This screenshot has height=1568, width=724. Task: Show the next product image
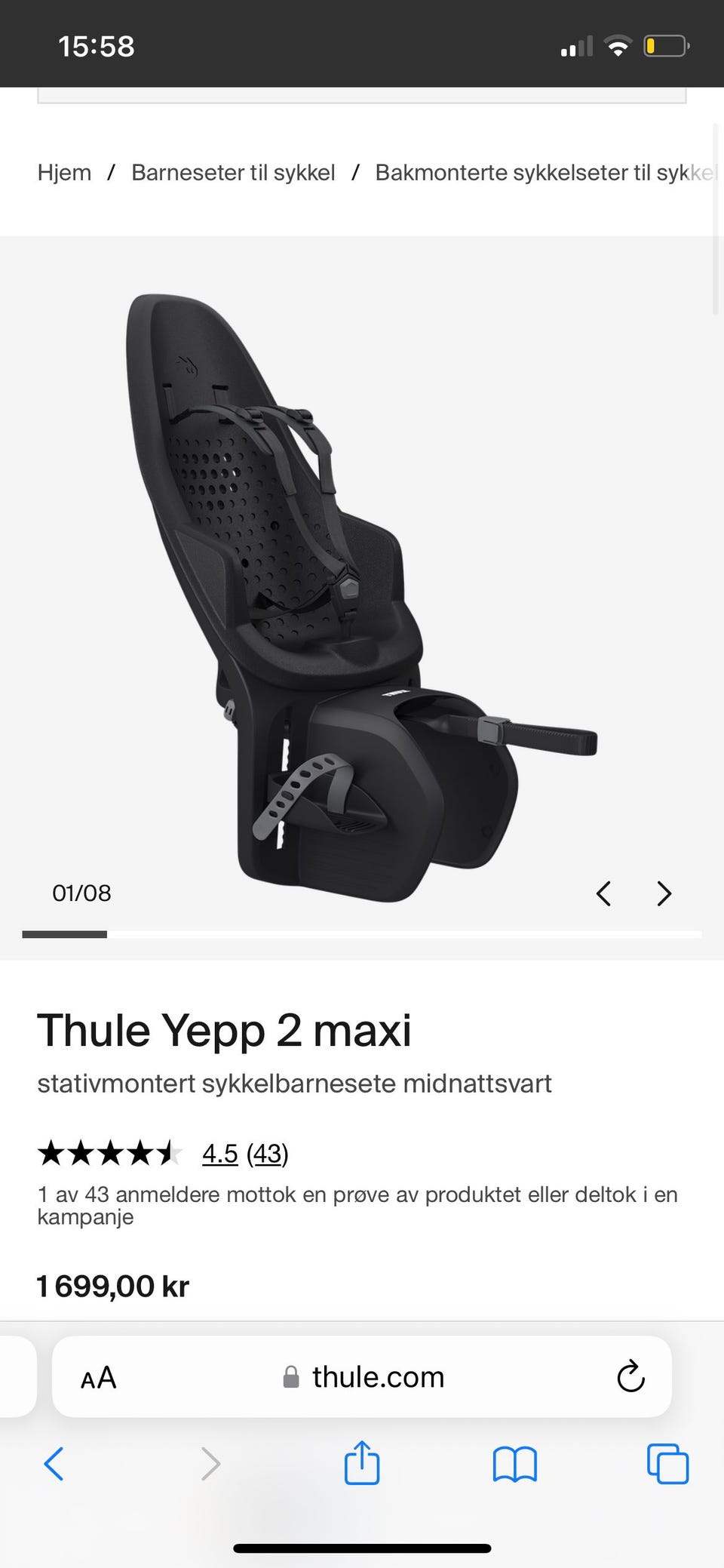tap(664, 893)
